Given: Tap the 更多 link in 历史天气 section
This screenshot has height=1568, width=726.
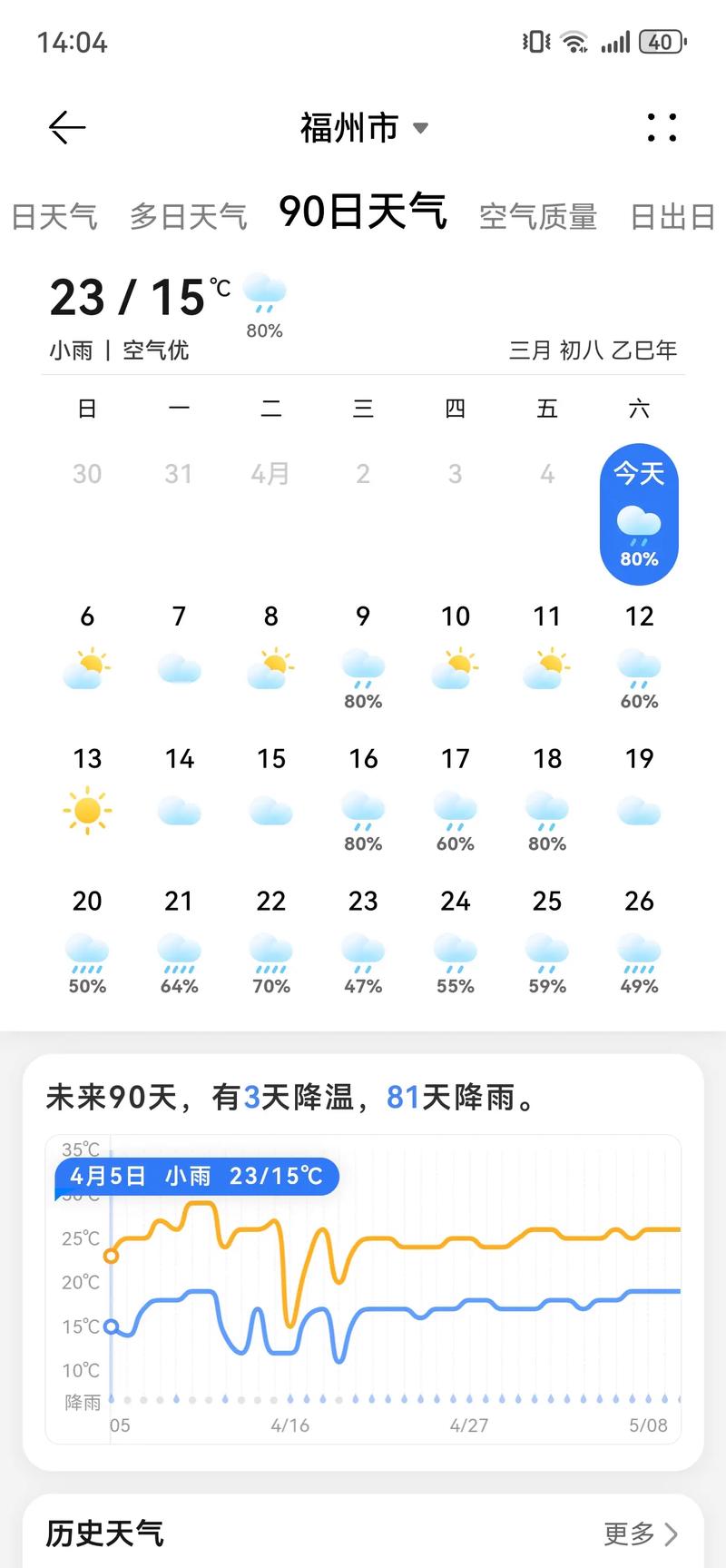Looking at the screenshot, I should 633,1533.
